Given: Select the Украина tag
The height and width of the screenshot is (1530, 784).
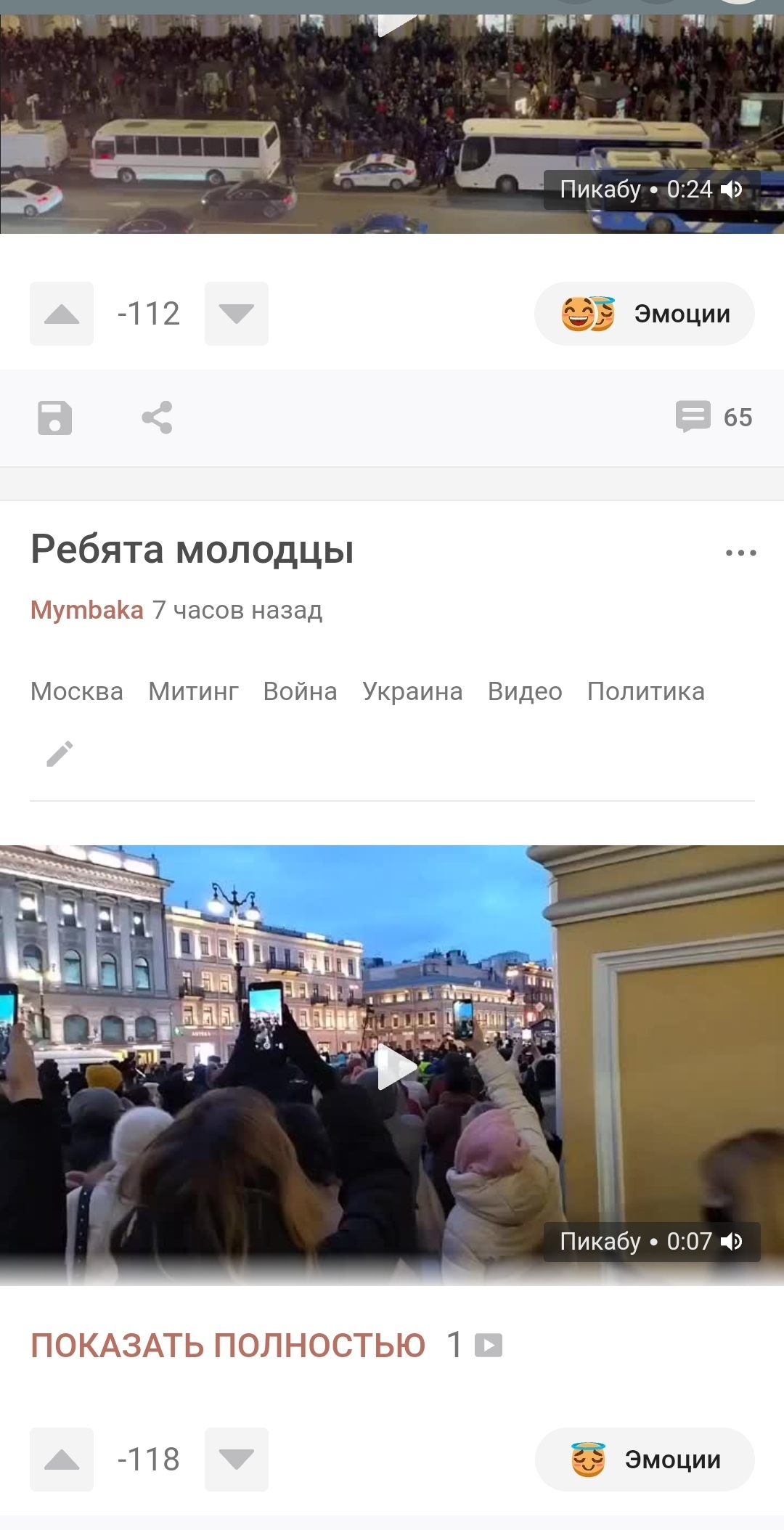Looking at the screenshot, I should click(412, 691).
